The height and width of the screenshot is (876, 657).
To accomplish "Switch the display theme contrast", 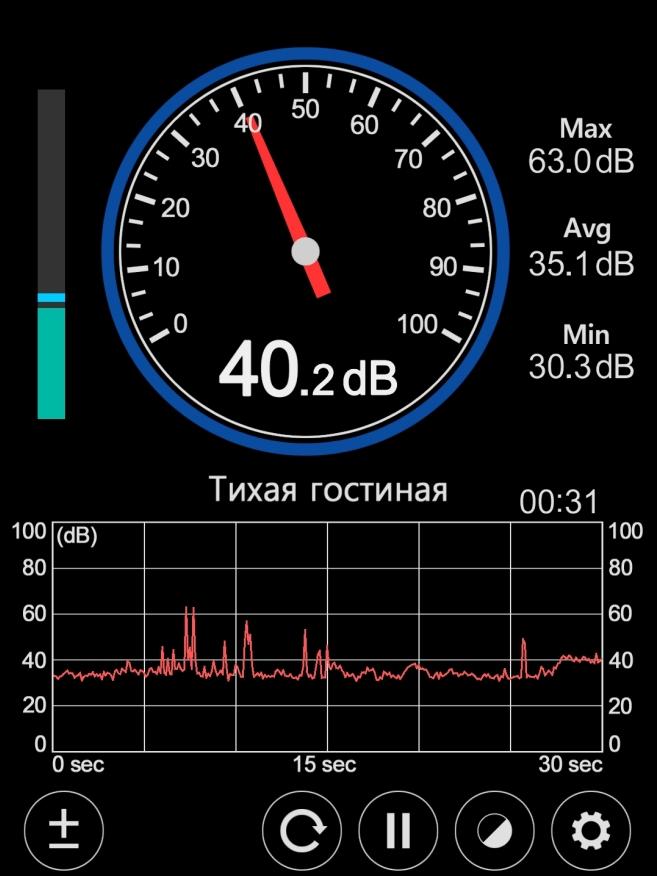I will (494, 829).
